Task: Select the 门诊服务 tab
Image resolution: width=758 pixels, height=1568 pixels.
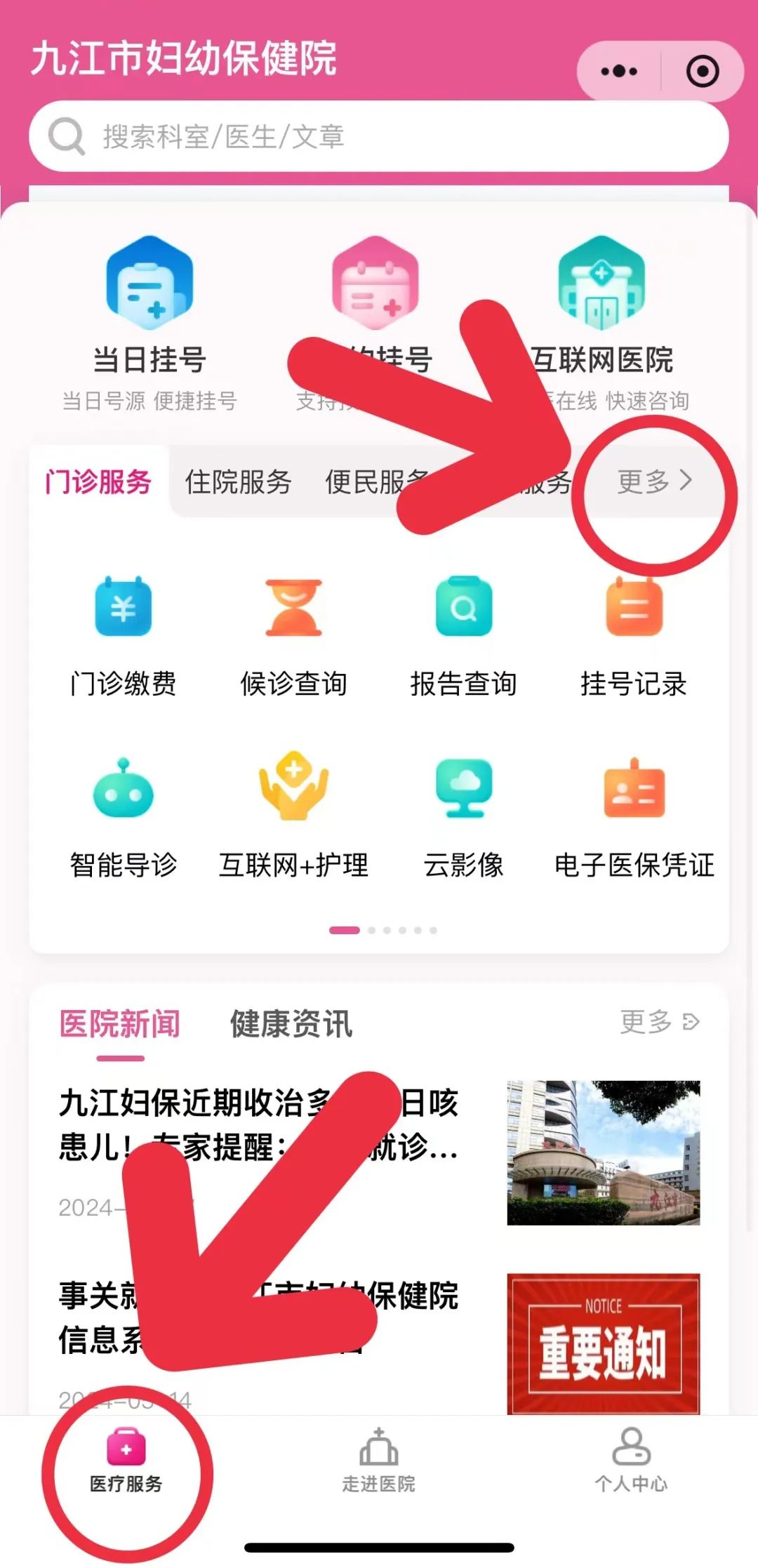Action: (x=98, y=482)
